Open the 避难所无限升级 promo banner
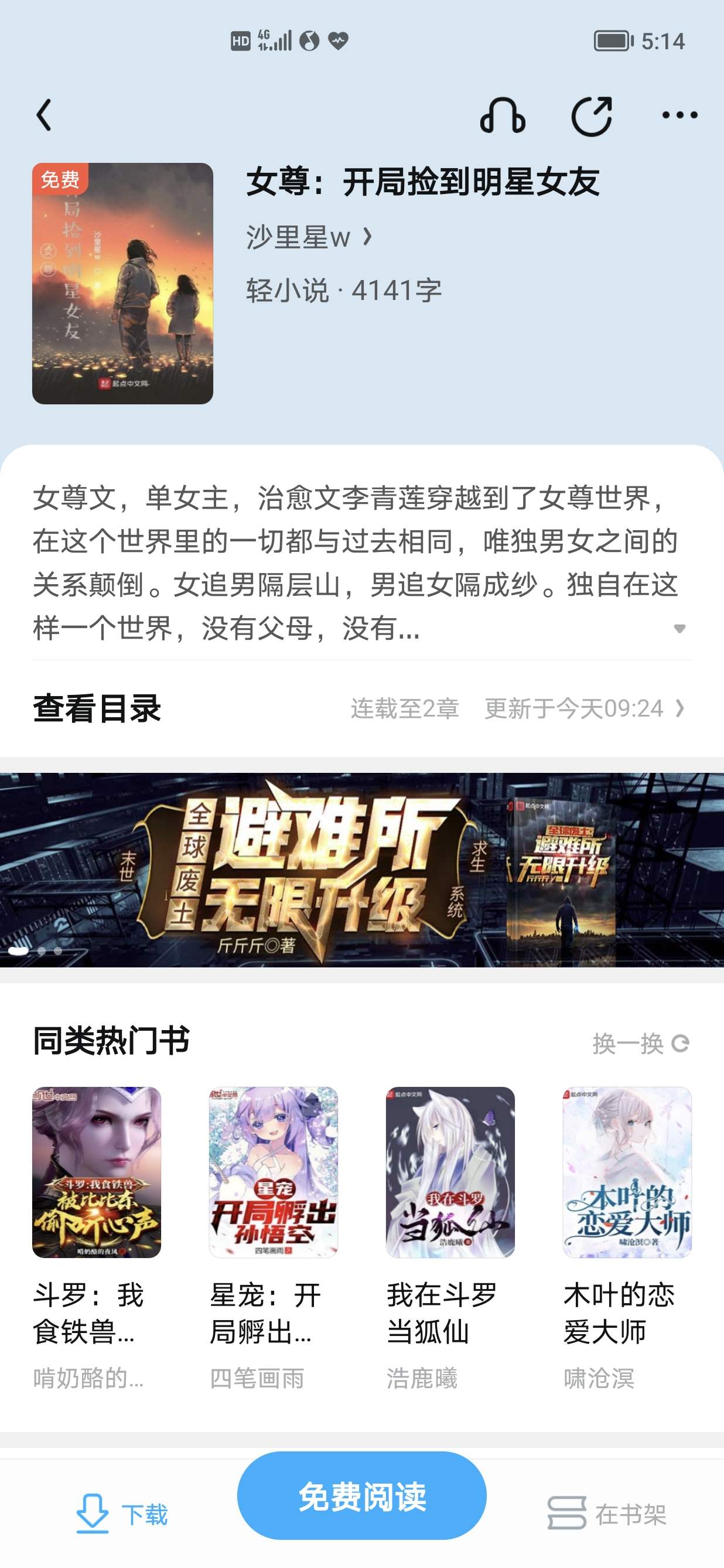Viewport: 724px width, 1568px height. [x=362, y=870]
